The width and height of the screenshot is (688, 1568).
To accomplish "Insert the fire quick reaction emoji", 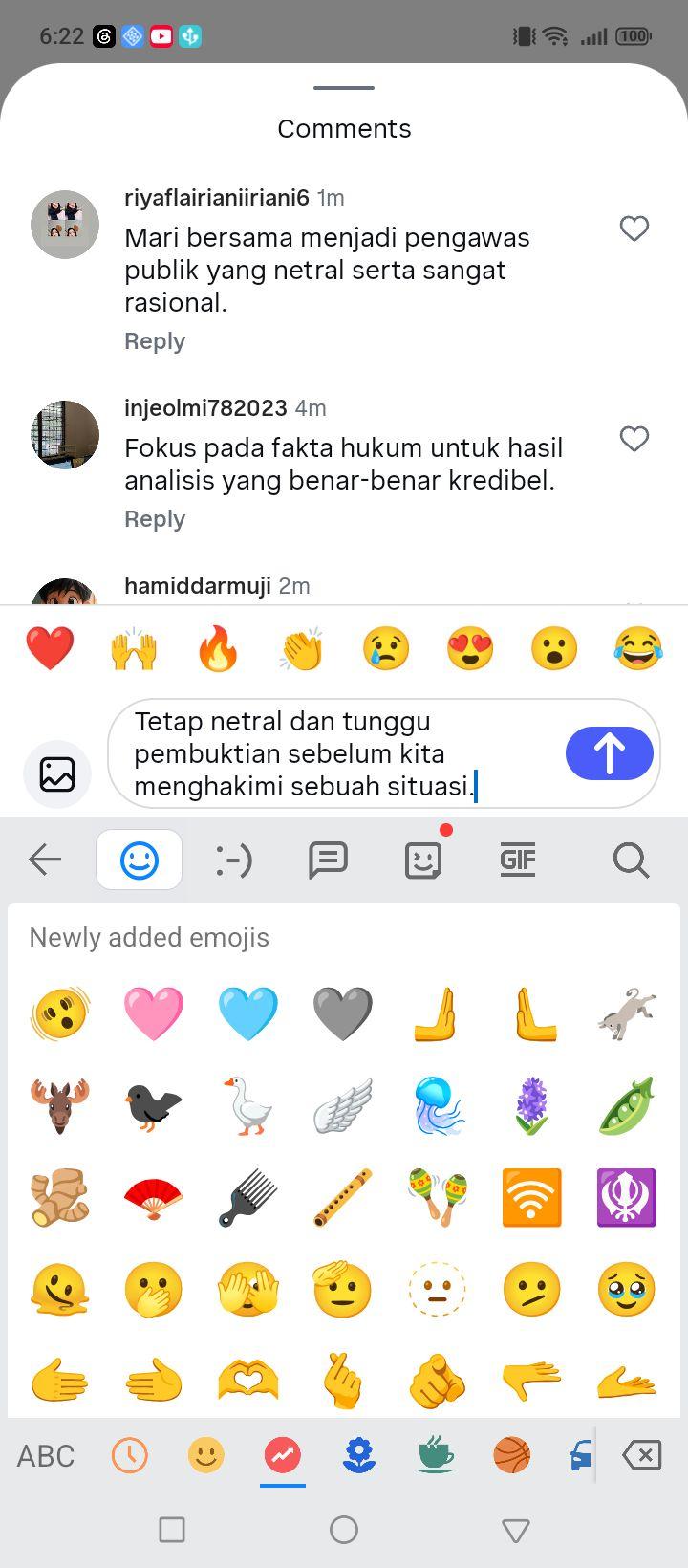I will [218, 649].
